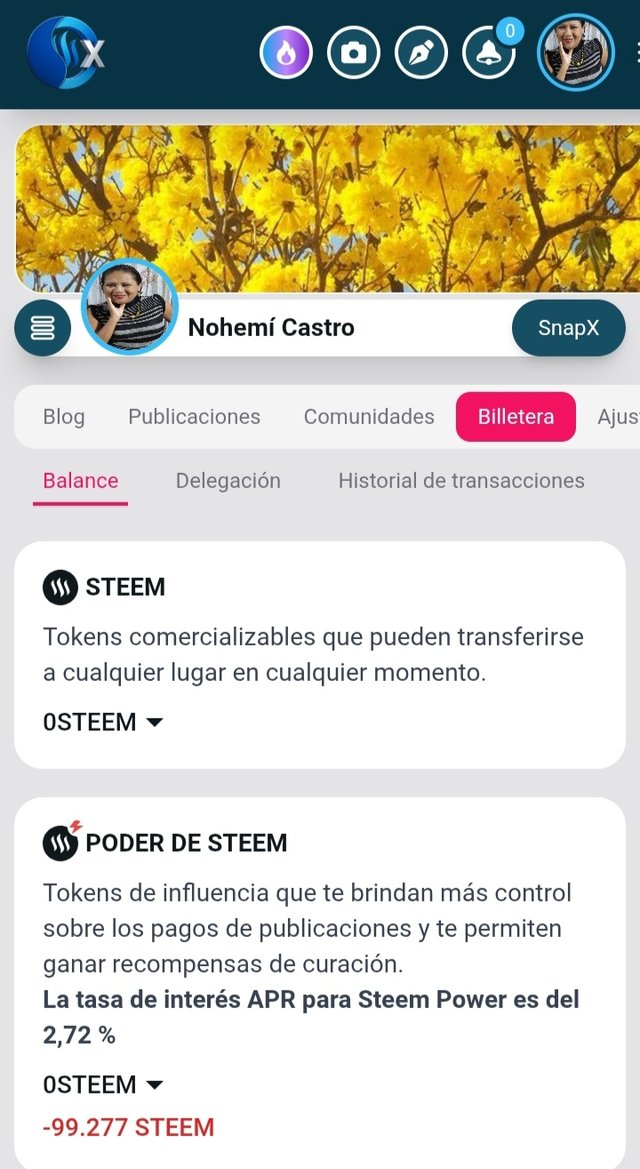View Historial de transacciones

pyautogui.click(x=461, y=481)
